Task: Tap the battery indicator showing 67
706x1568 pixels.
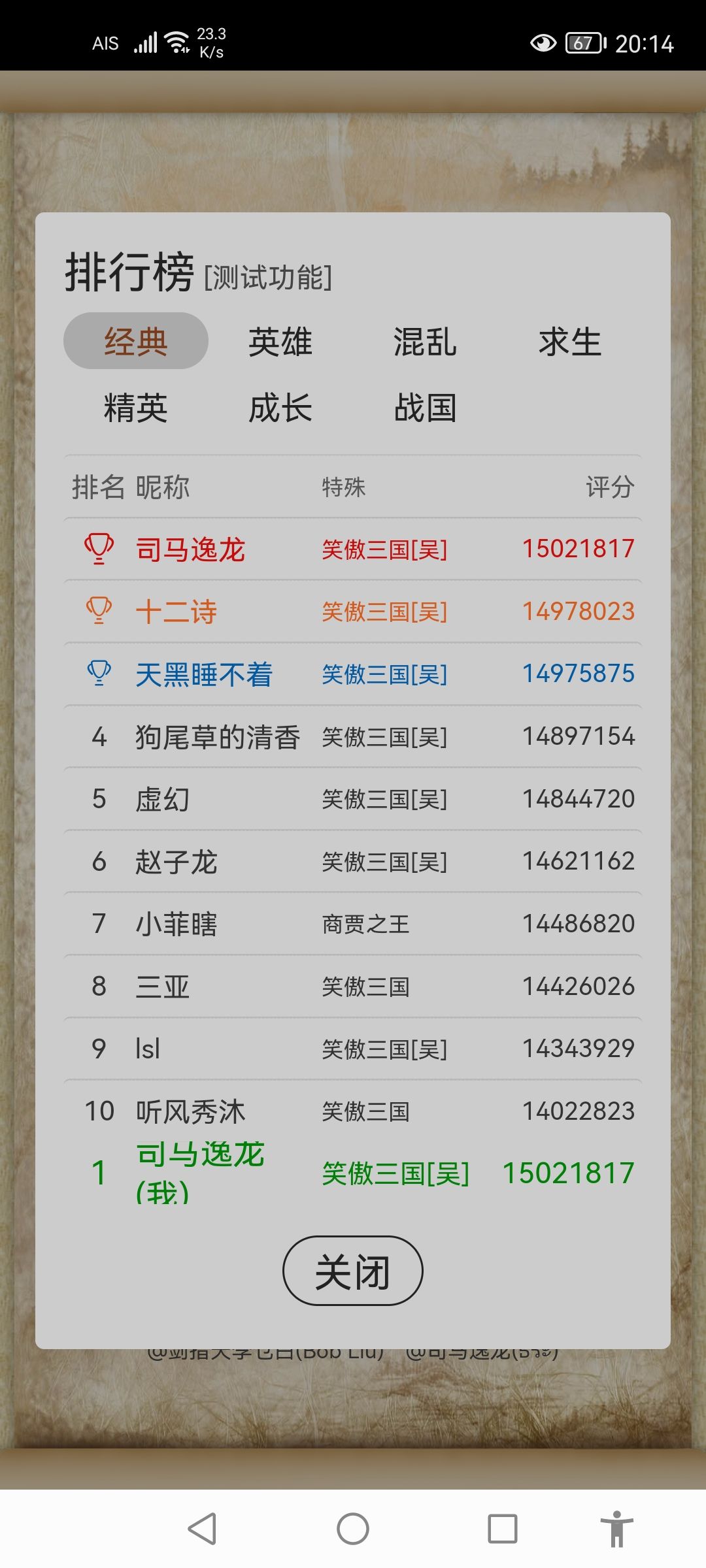Action: point(582,41)
